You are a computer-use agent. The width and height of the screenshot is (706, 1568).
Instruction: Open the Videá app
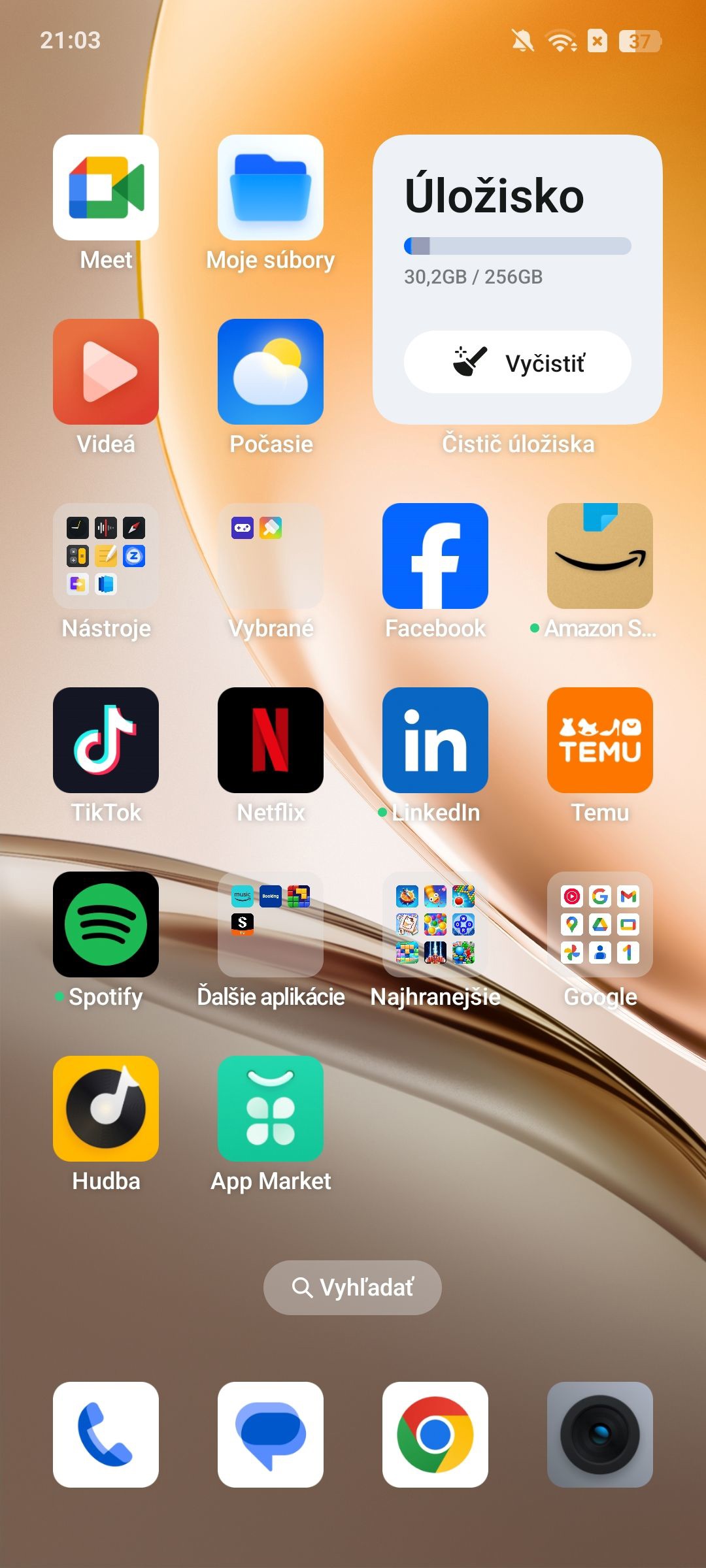(x=106, y=372)
